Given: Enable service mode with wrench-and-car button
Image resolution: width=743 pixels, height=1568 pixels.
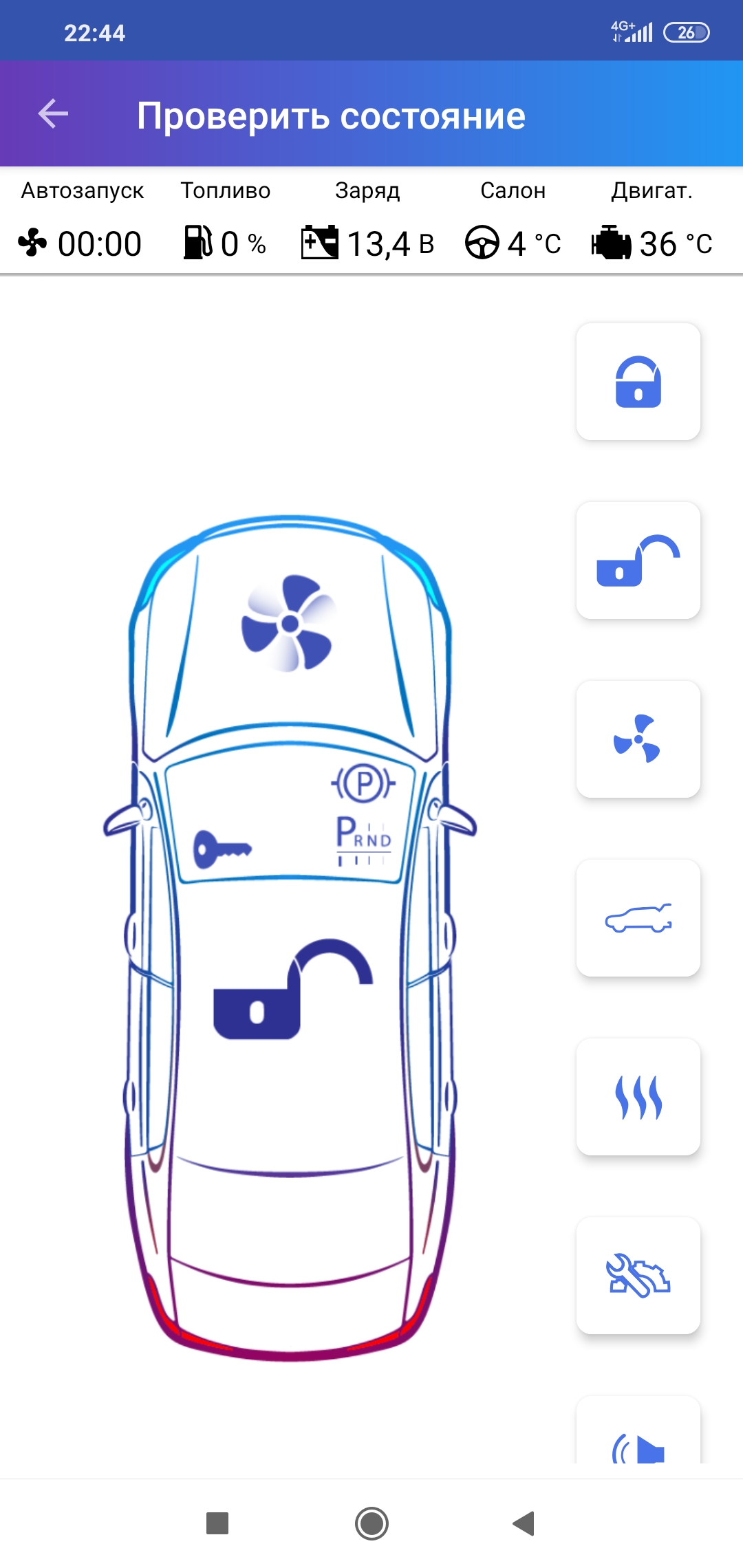Looking at the screenshot, I should (x=638, y=1276).
